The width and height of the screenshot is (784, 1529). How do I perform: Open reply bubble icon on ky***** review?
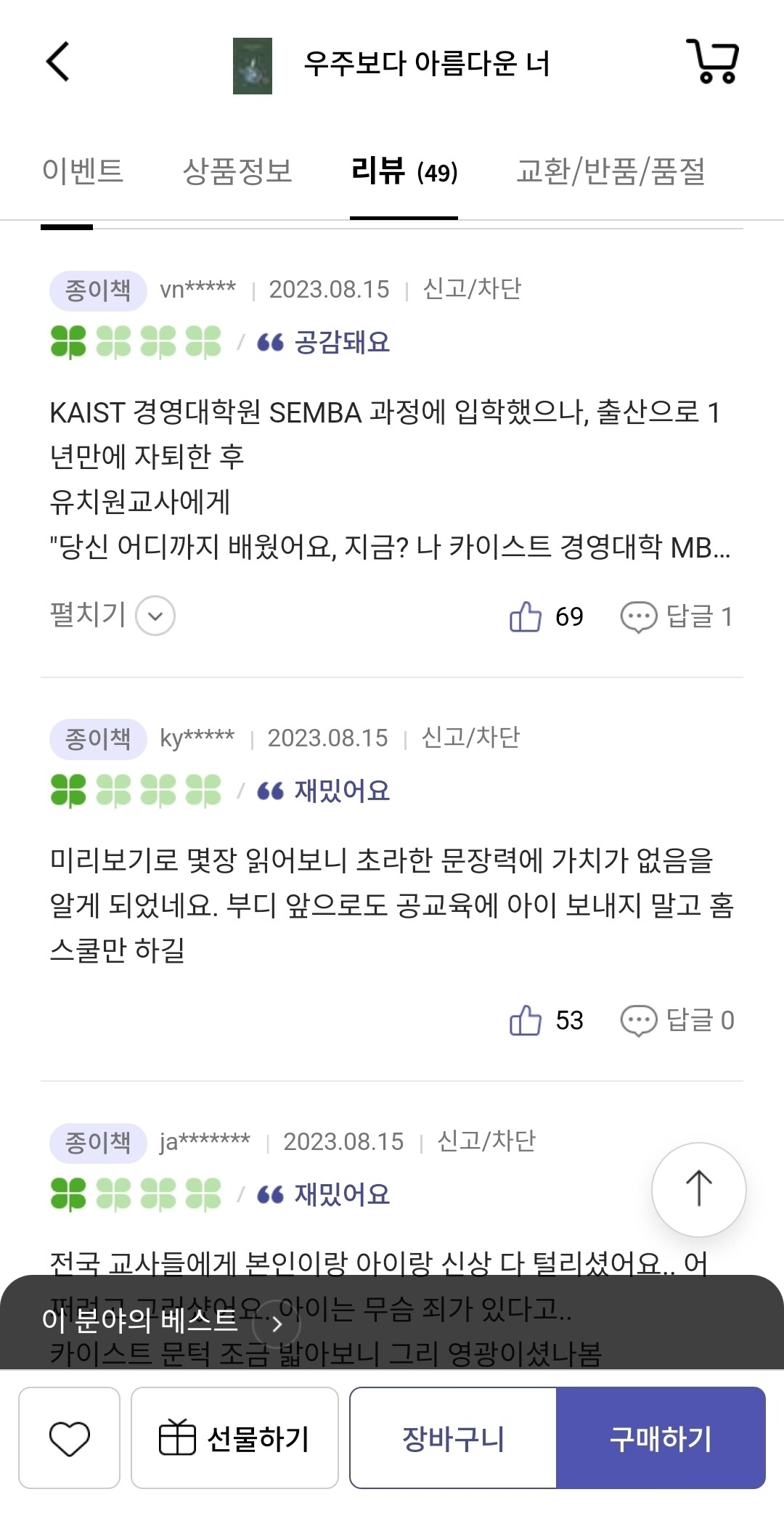click(640, 1021)
